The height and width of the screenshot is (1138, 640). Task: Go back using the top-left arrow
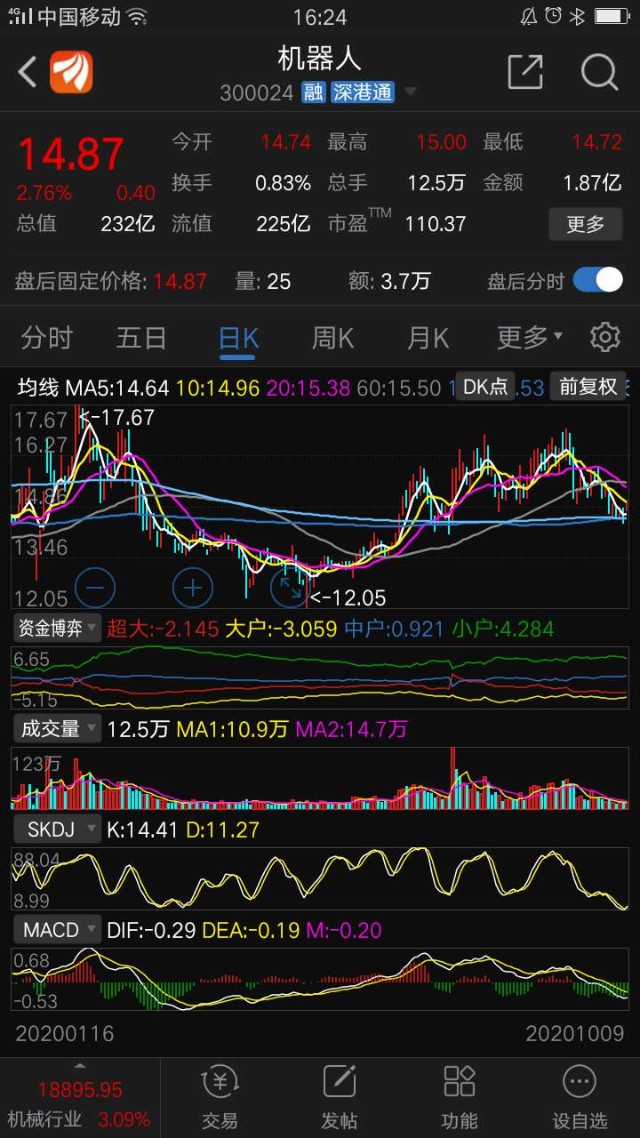(x=27, y=73)
